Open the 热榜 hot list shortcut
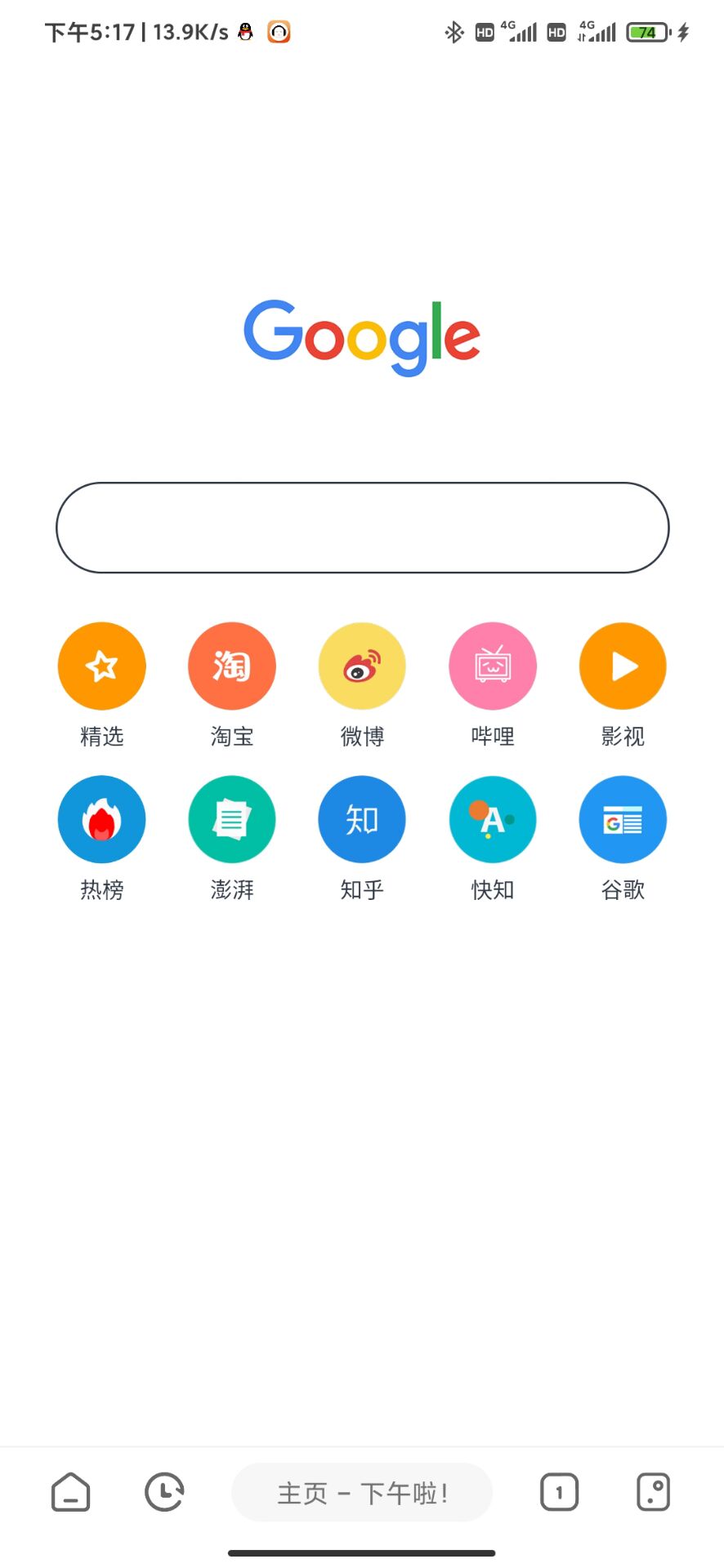 [x=101, y=819]
